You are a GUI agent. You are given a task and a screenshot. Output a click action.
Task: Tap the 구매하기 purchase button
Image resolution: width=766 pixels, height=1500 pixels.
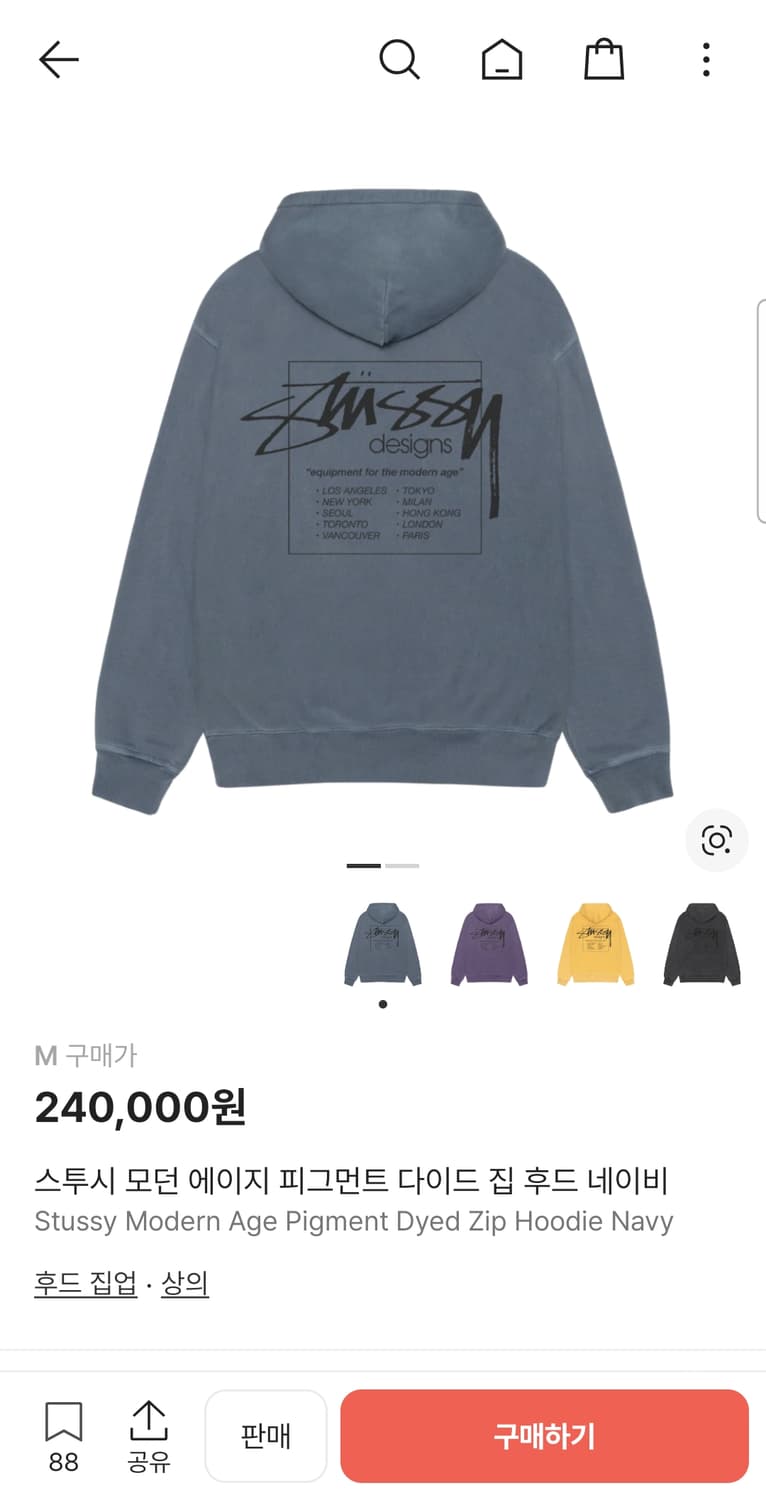pos(544,1436)
